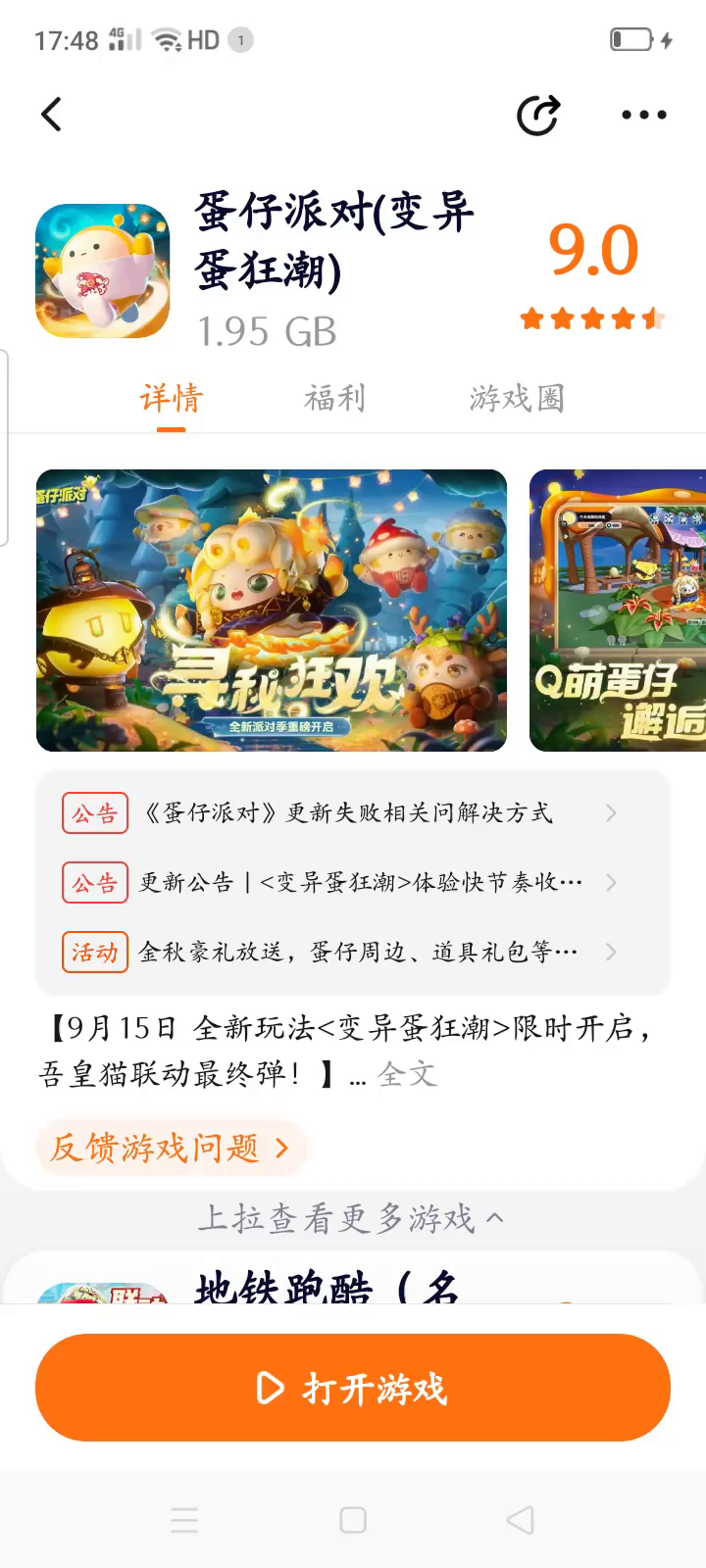The height and width of the screenshot is (1568, 706).
Task: Tap the system home button
Action: tap(353, 1520)
